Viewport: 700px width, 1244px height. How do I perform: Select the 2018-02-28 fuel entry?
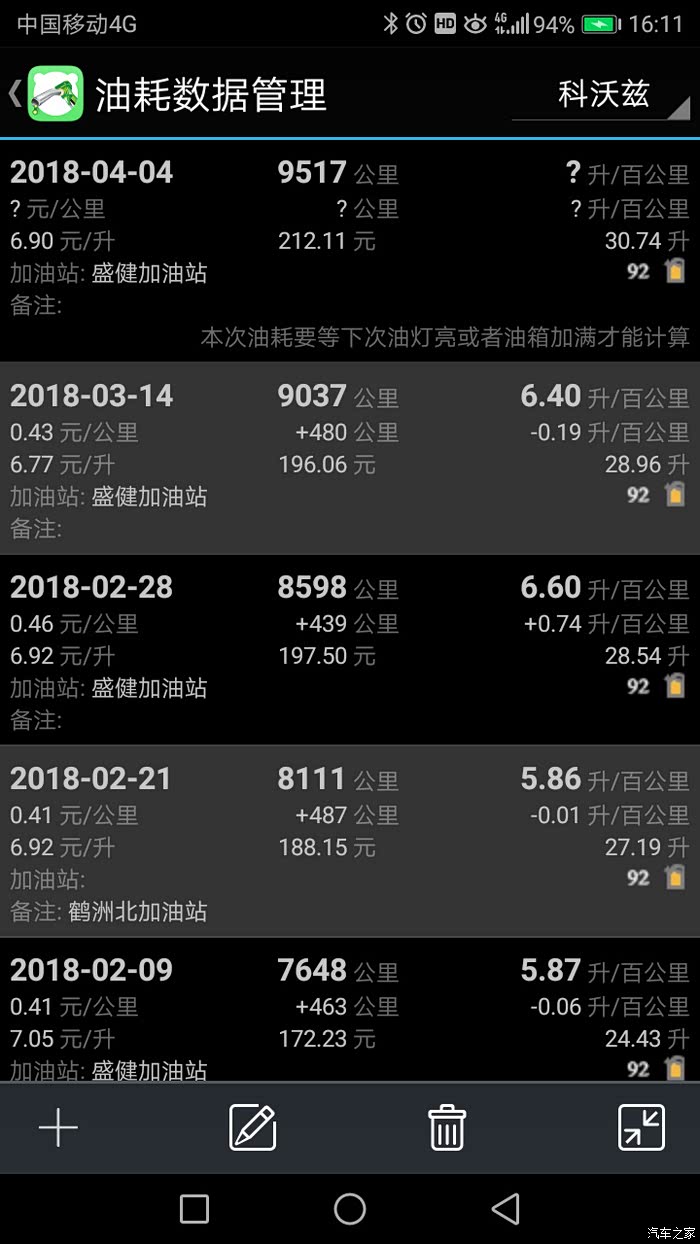[x=350, y=650]
